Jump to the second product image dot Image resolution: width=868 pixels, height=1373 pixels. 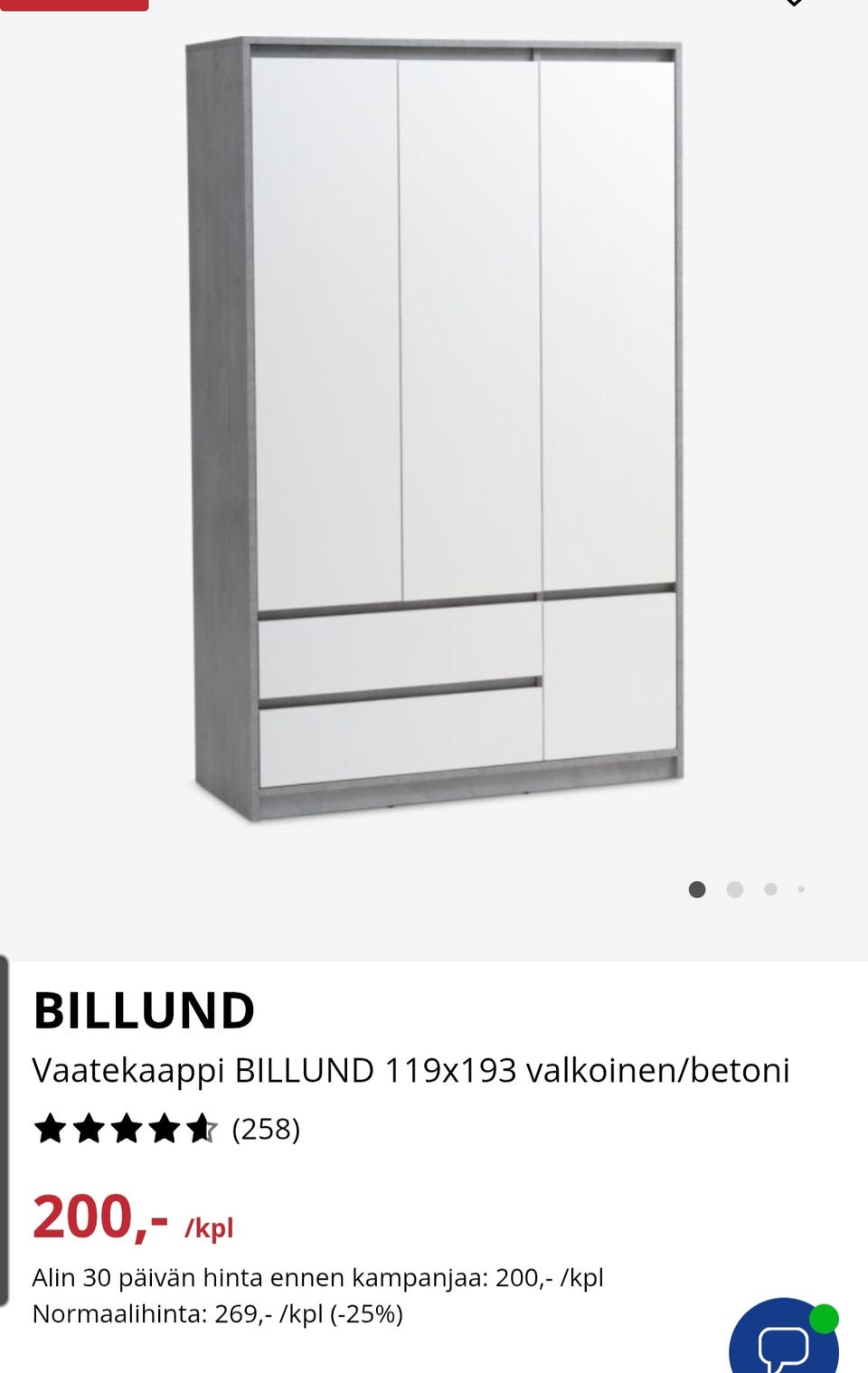pyautogui.click(x=734, y=889)
